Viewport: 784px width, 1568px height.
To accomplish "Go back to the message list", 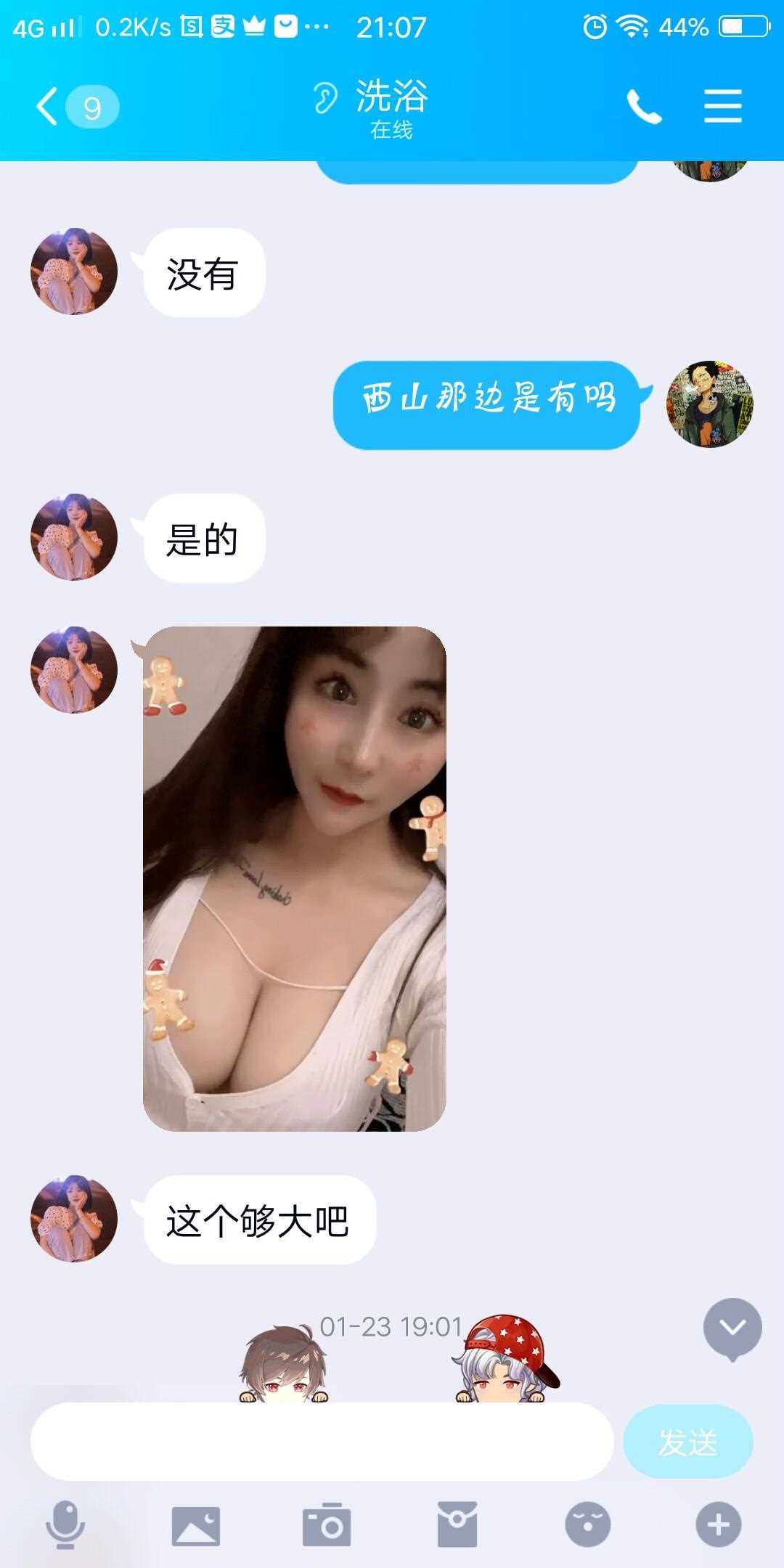I will click(49, 107).
